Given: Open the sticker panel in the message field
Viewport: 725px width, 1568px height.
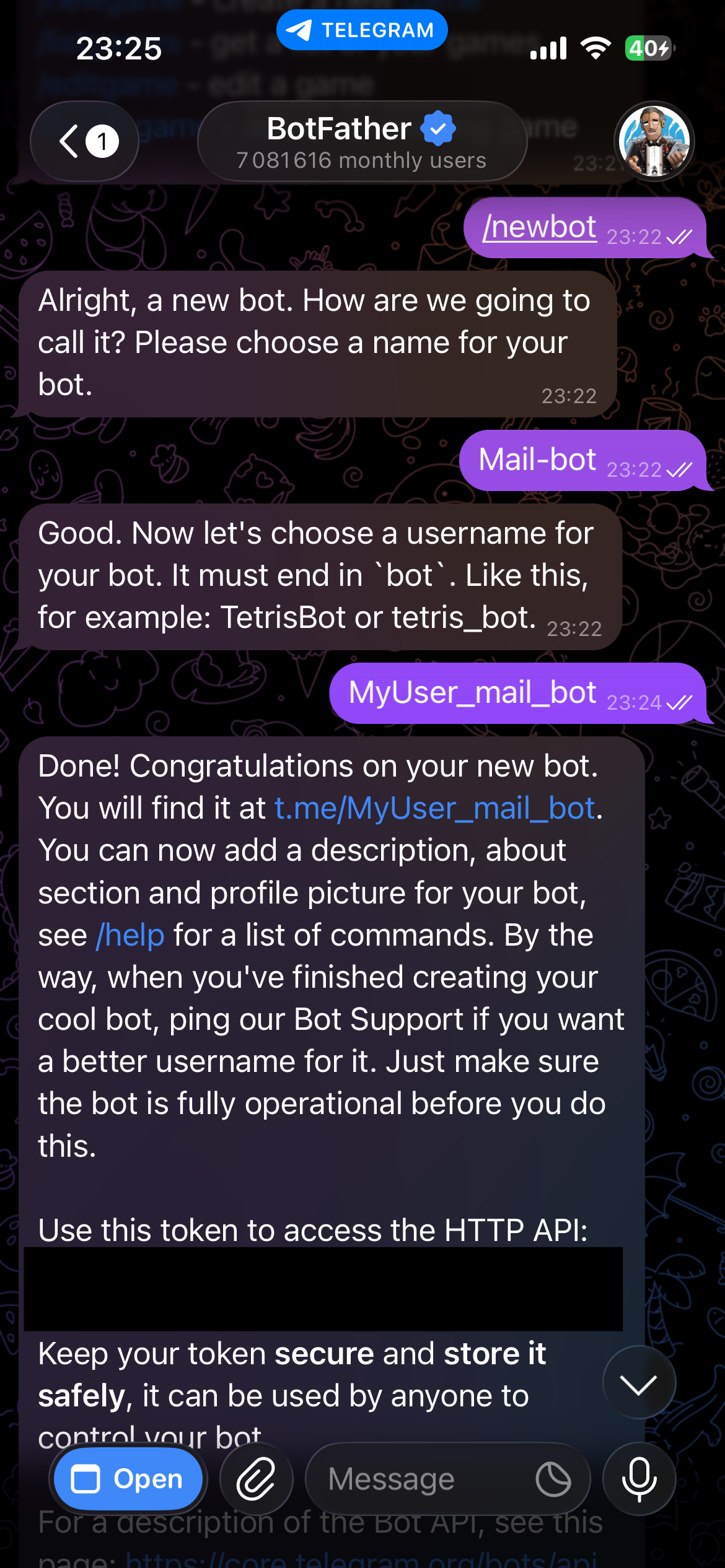Looking at the screenshot, I should (x=553, y=1479).
